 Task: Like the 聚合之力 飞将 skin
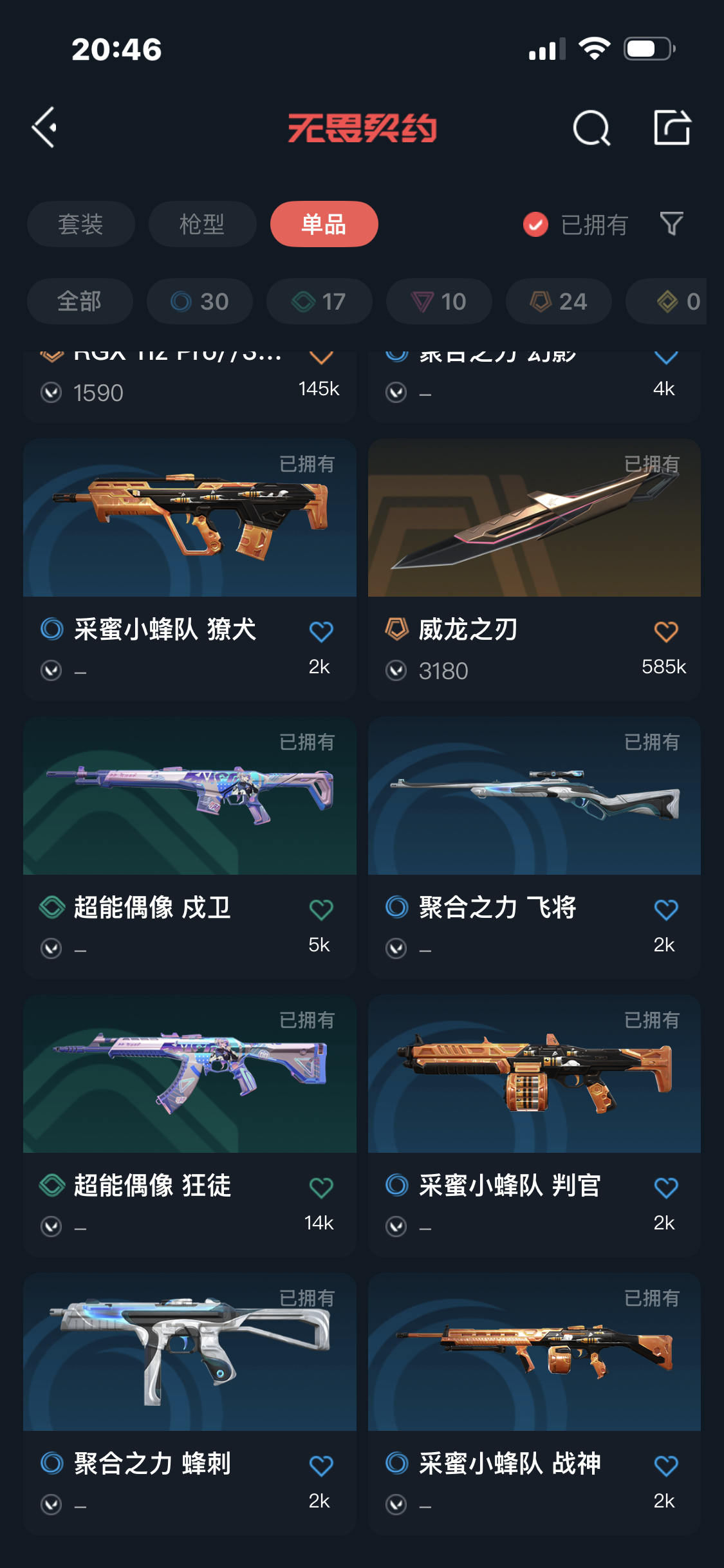click(665, 910)
